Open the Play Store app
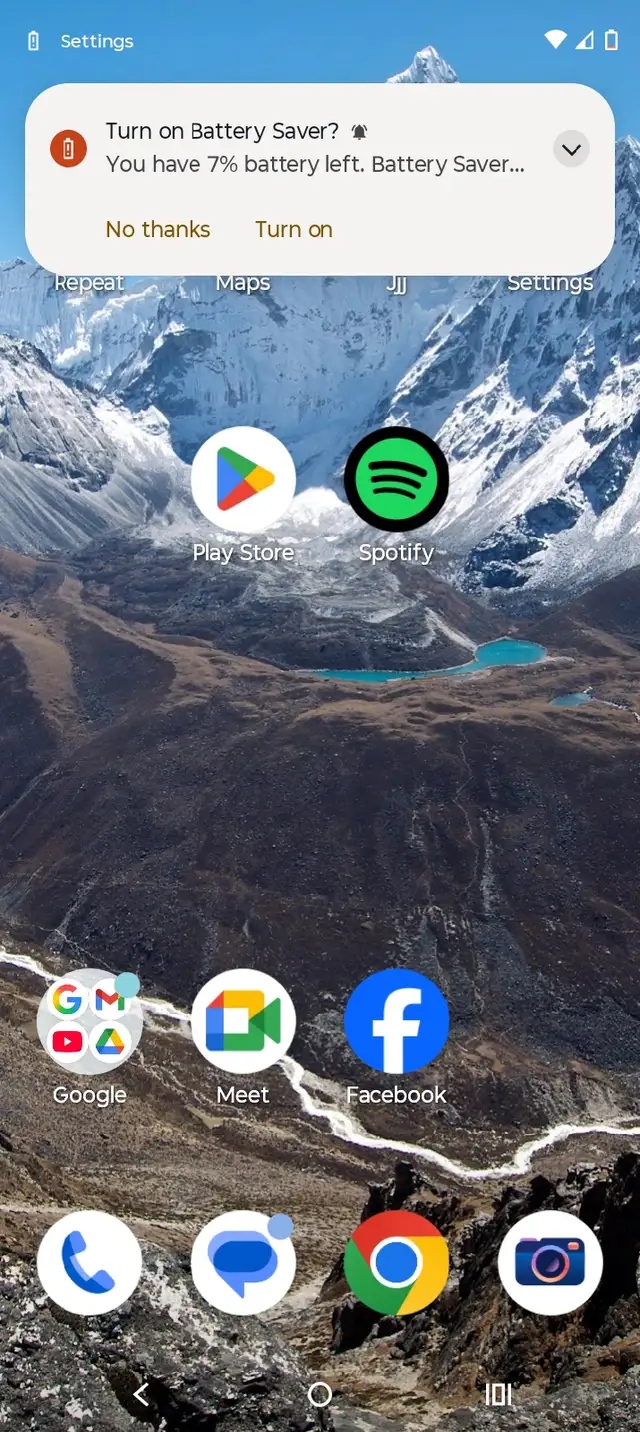This screenshot has height=1432, width=640. [x=243, y=479]
